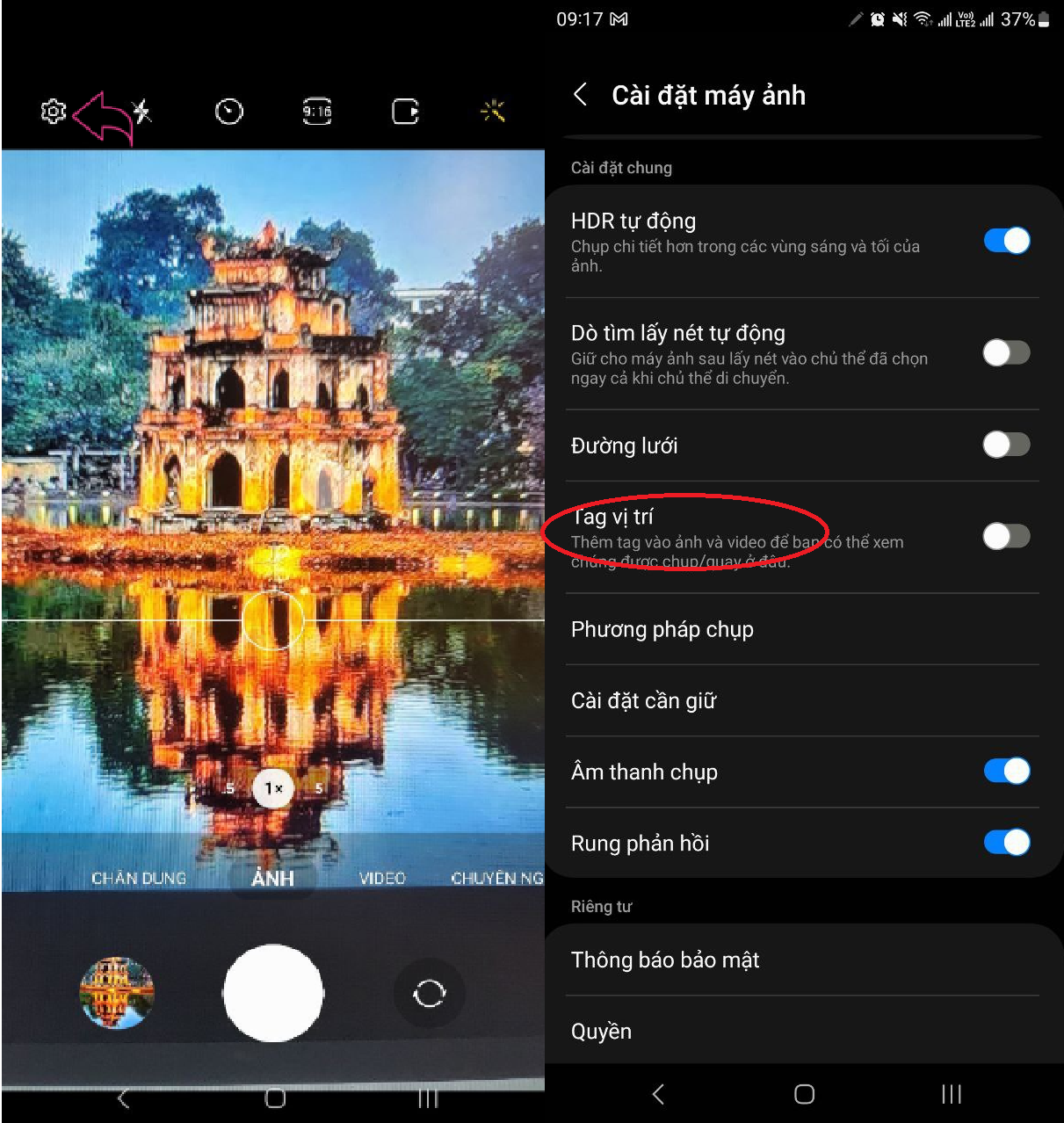Open the last photo thumbnail
The height and width of the screenshot is (1123, 1064).
pyautogui.click(x=117, y=994)
